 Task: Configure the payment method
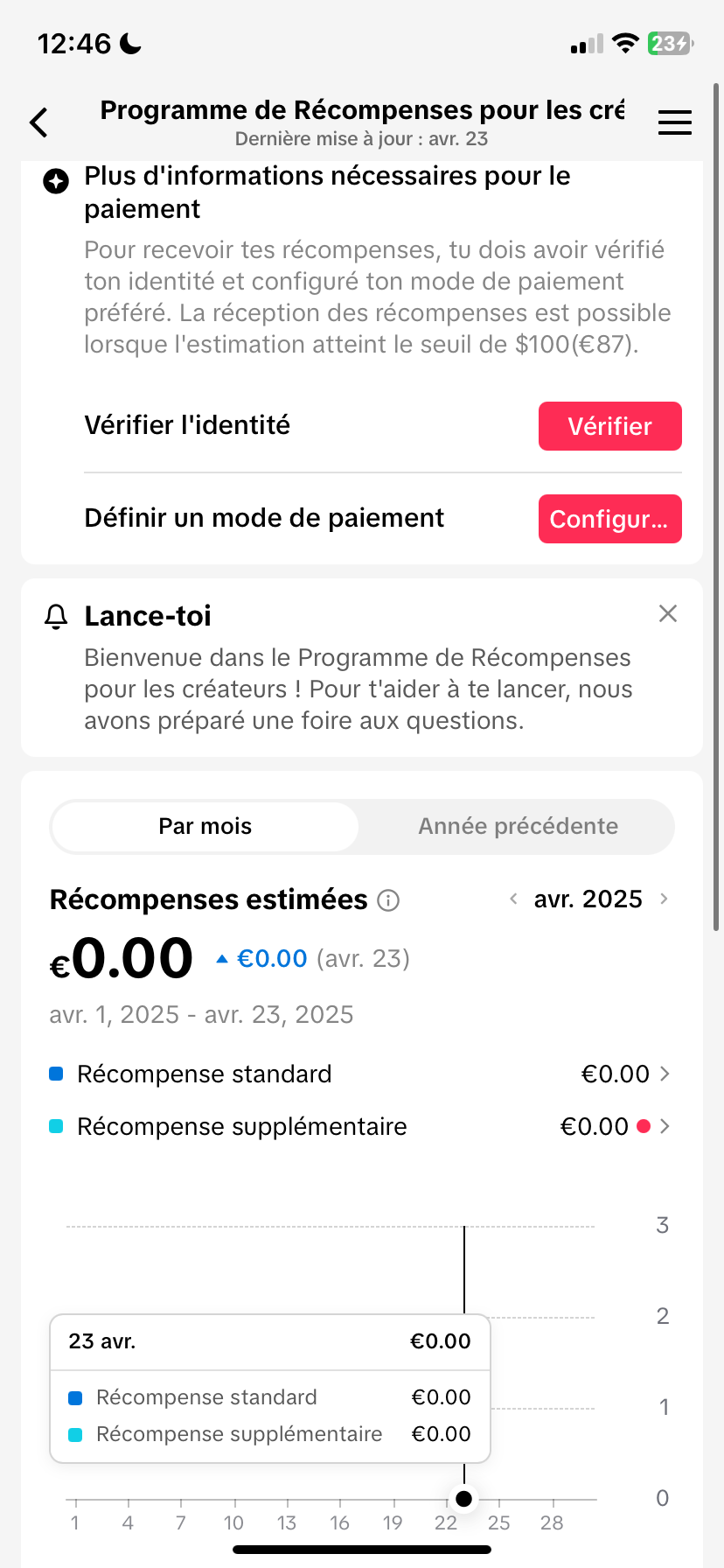[609, 519]
